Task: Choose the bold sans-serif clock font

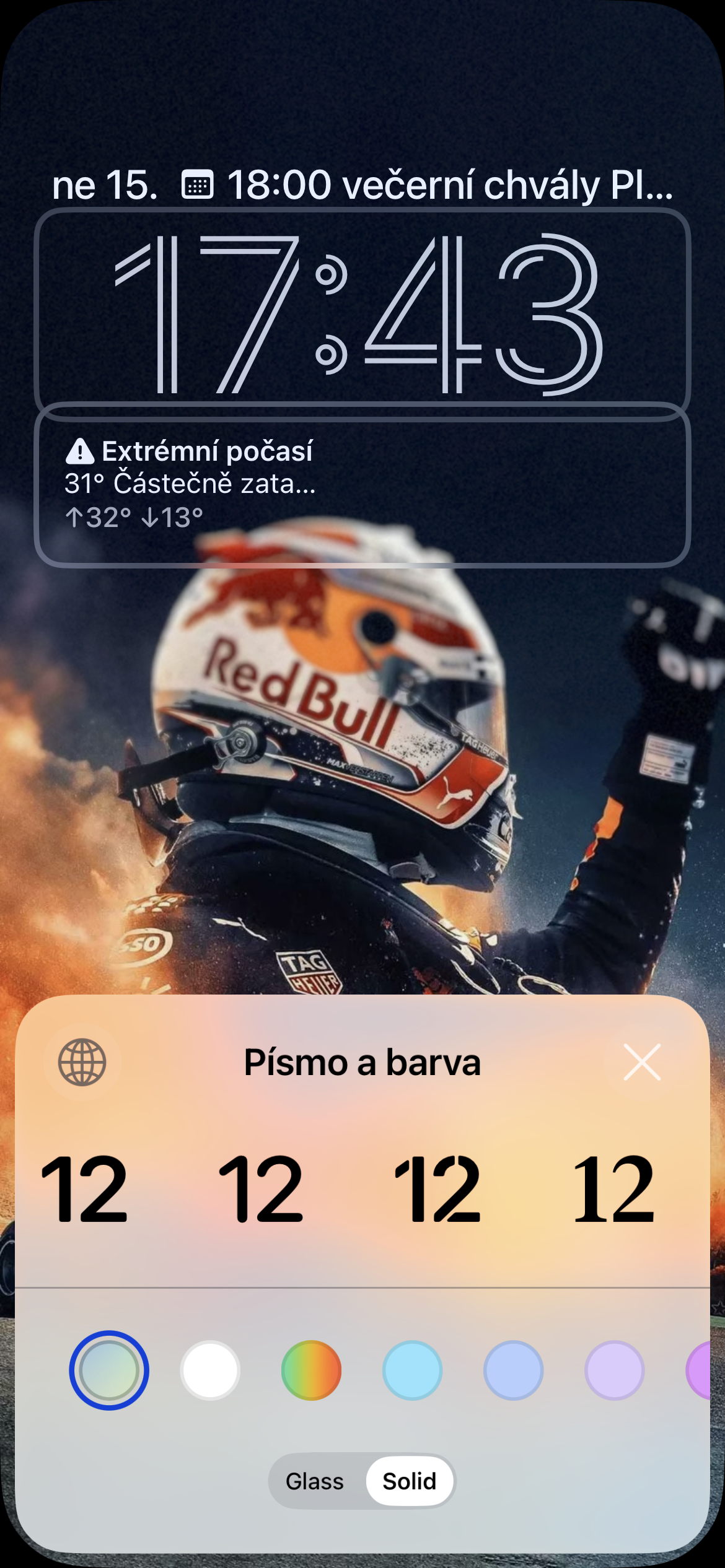Action: 84,1189
